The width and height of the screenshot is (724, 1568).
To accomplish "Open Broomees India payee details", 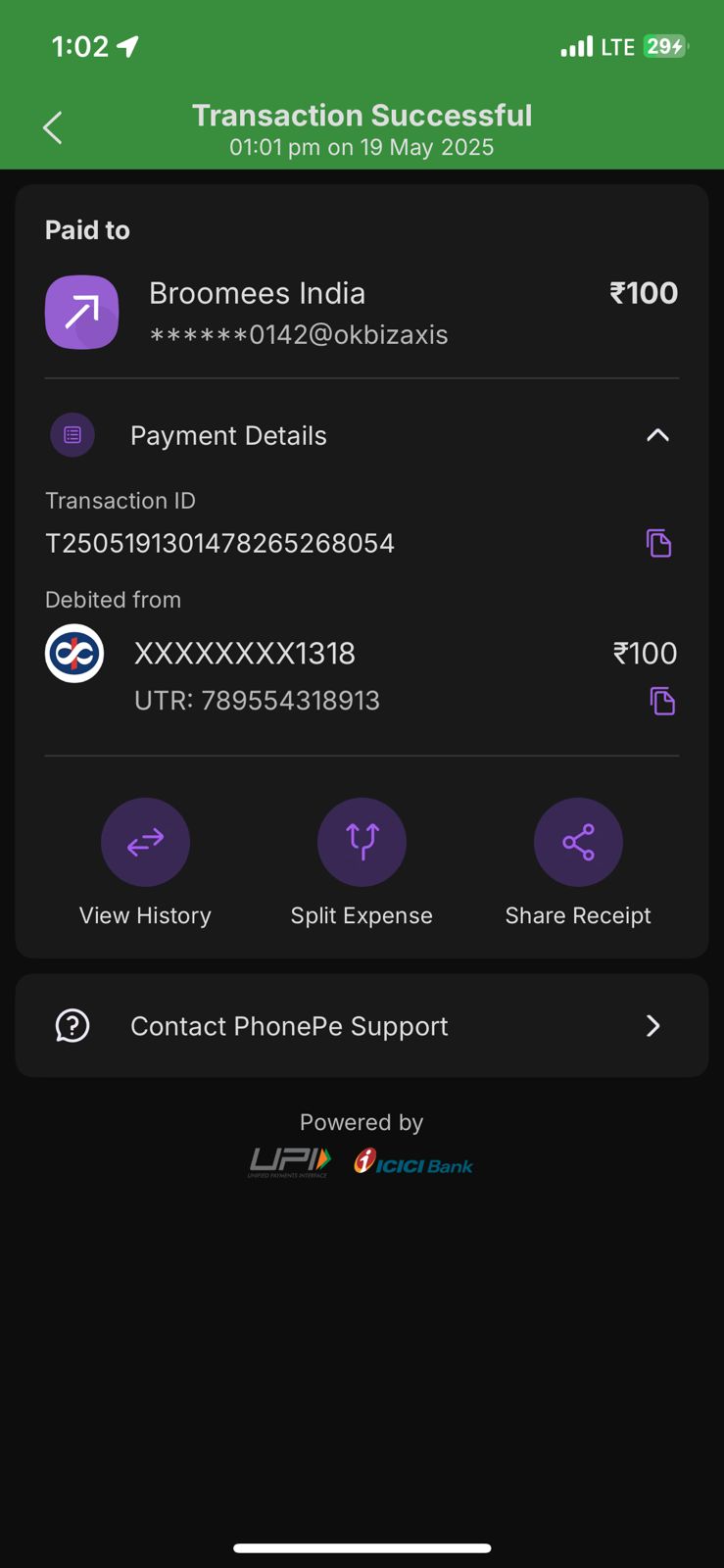I will [362, 313].
